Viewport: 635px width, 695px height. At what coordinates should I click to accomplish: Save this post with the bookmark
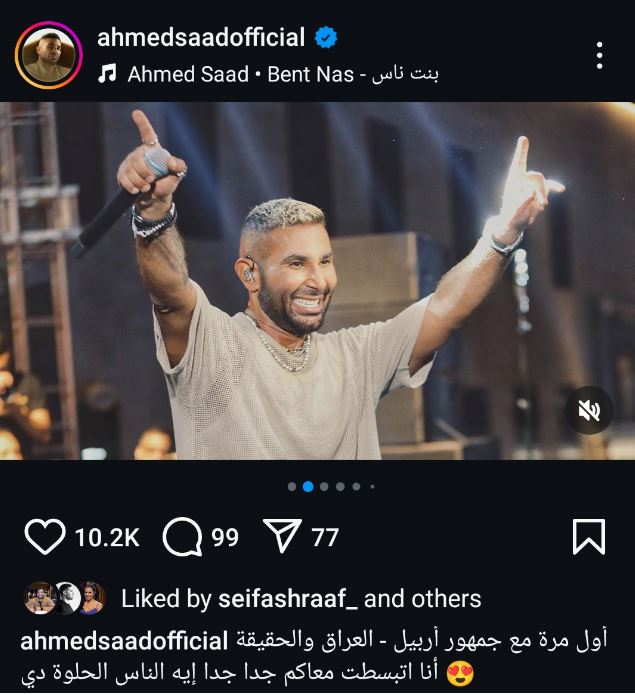(x=588, y=537)
